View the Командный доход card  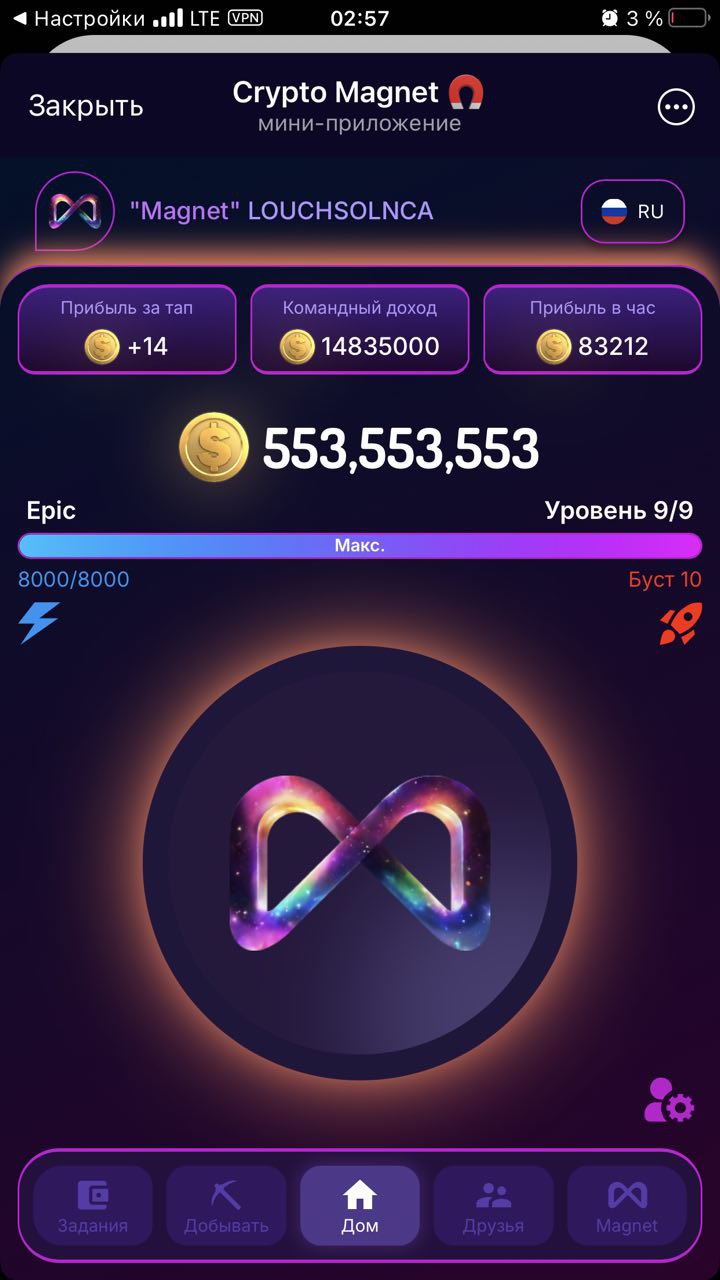(x=360, y=329)
